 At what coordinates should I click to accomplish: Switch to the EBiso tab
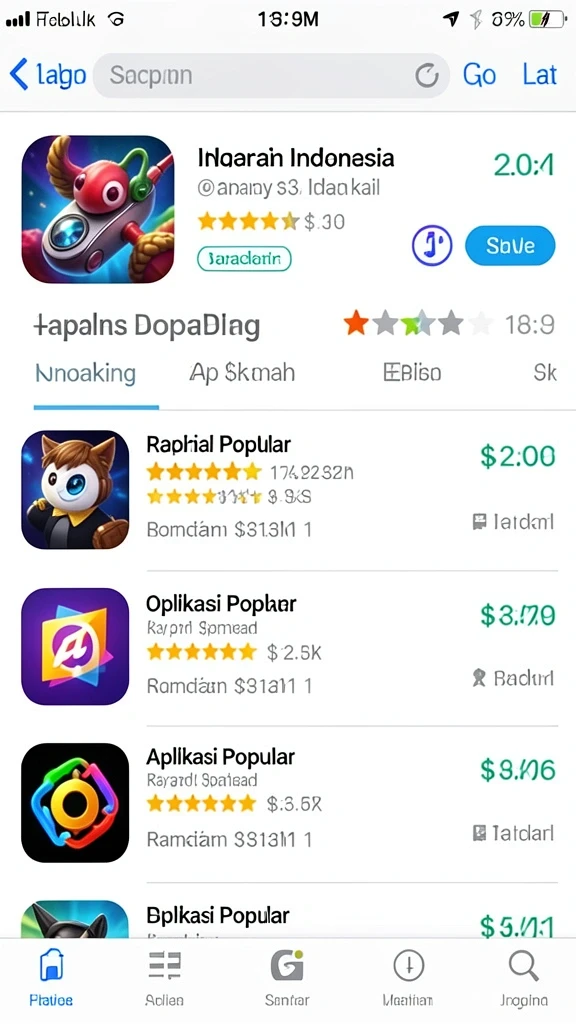411,374
